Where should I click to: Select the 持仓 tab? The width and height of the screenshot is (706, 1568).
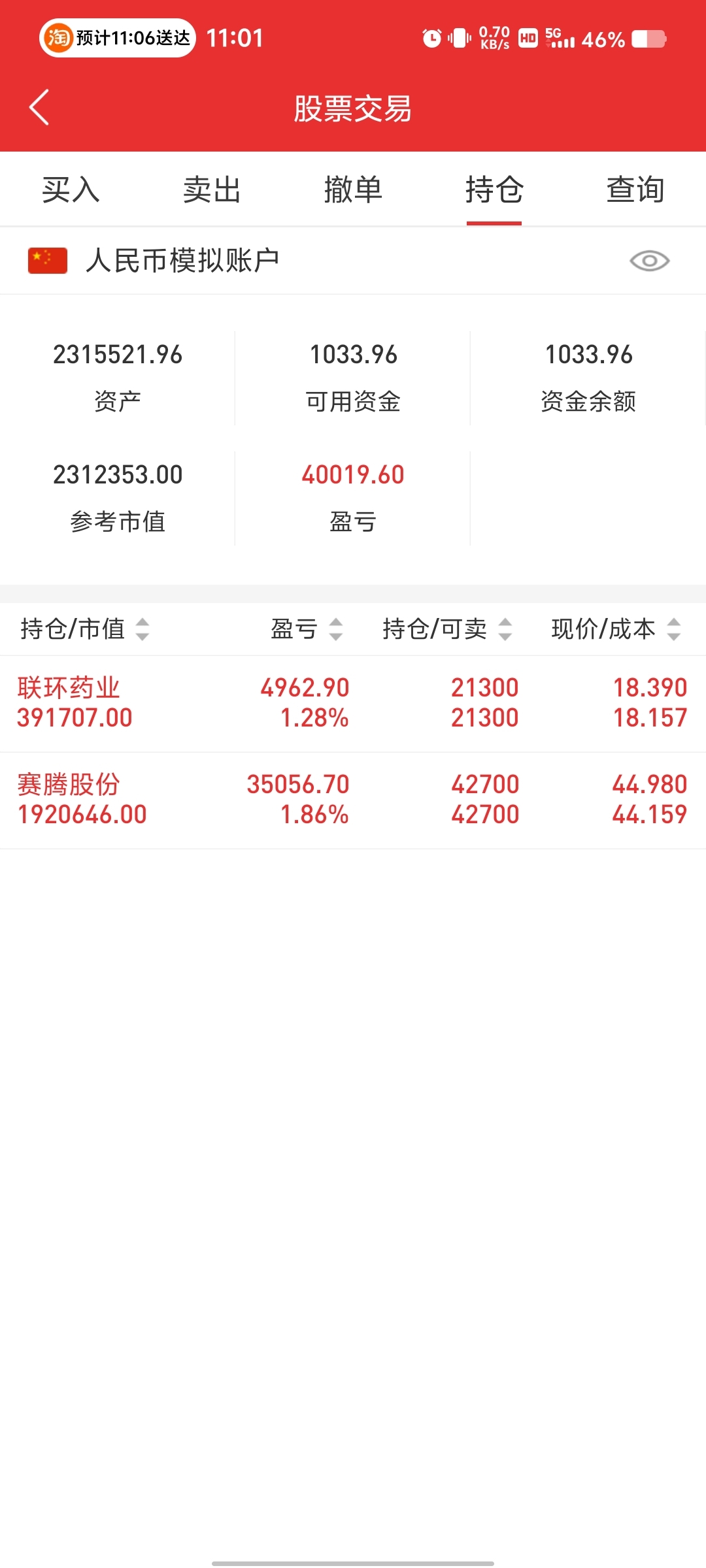pyautogui.click(x=494, y=190)
